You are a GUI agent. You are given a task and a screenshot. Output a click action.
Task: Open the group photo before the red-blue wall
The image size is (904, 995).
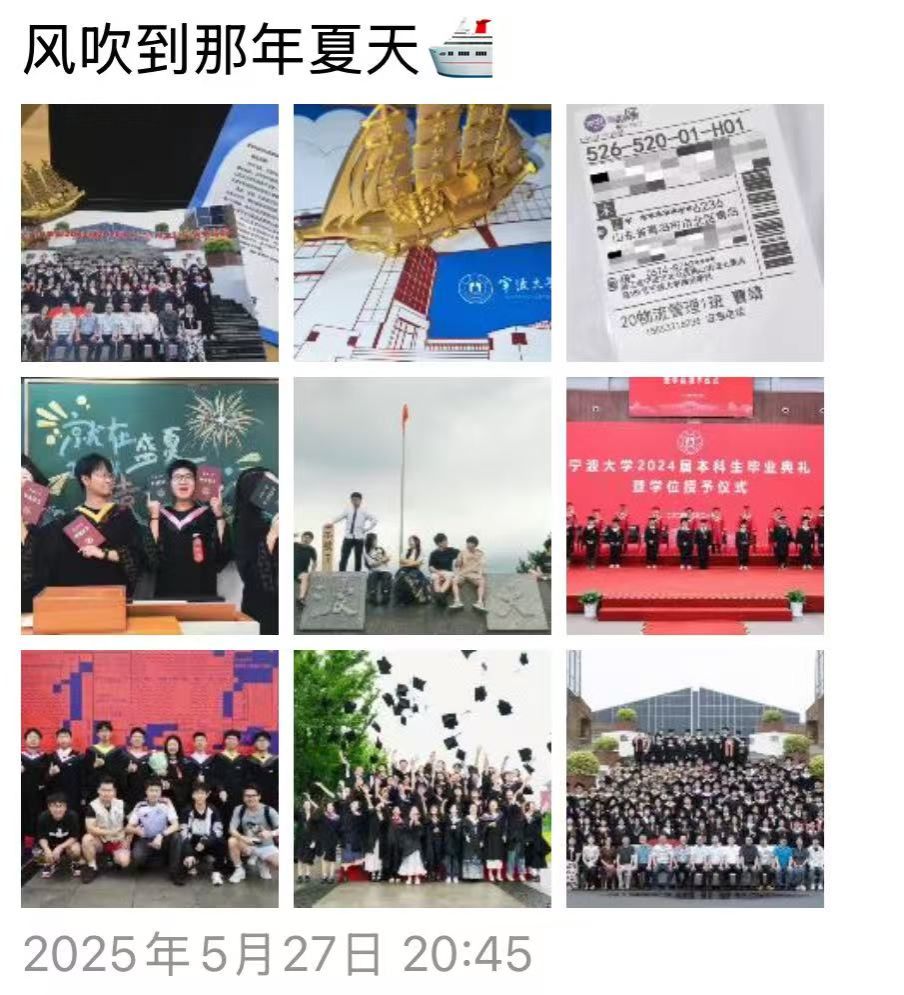149,778
